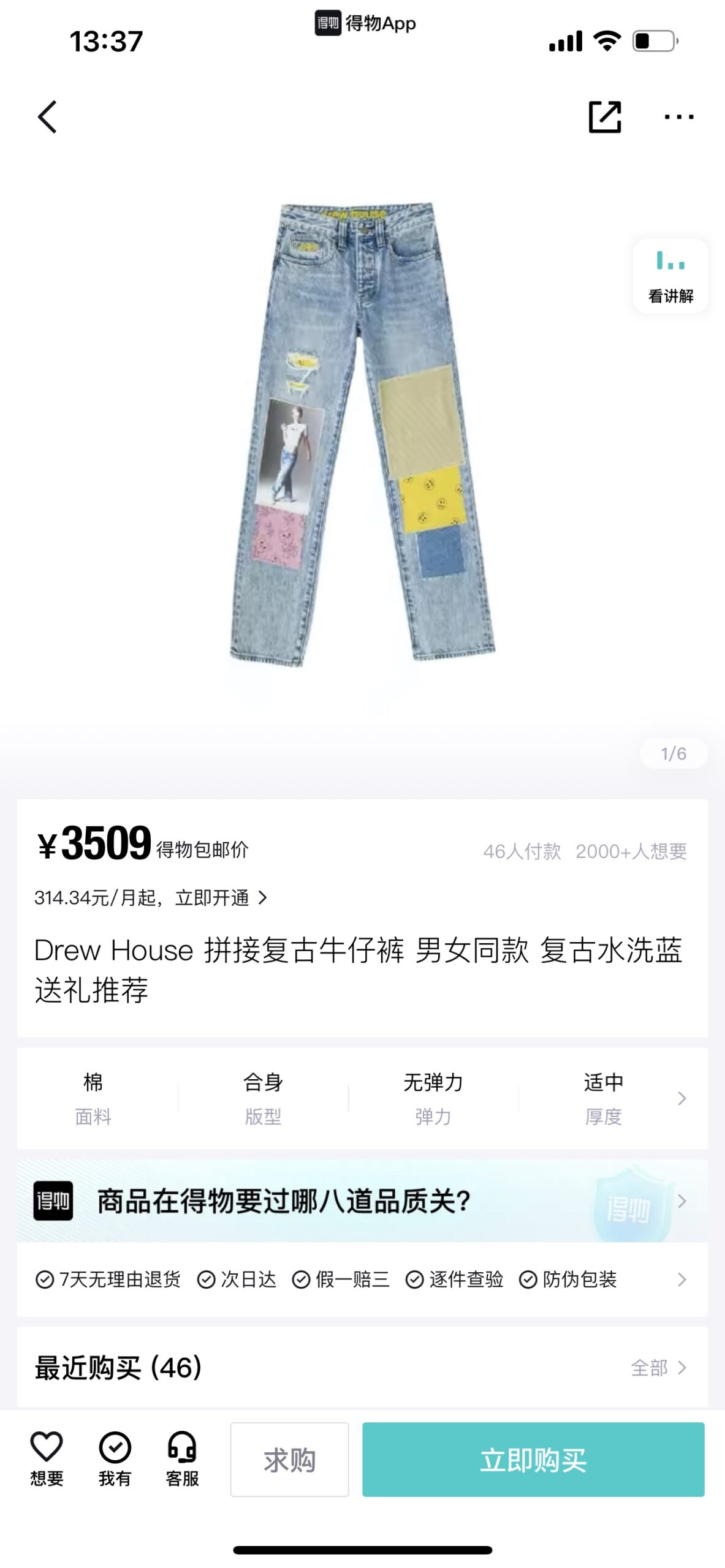Screen dimensions: 725x1568
Task: Open the three-dot overflow menu
Action: pyautogui.click(x=679, y=116)
